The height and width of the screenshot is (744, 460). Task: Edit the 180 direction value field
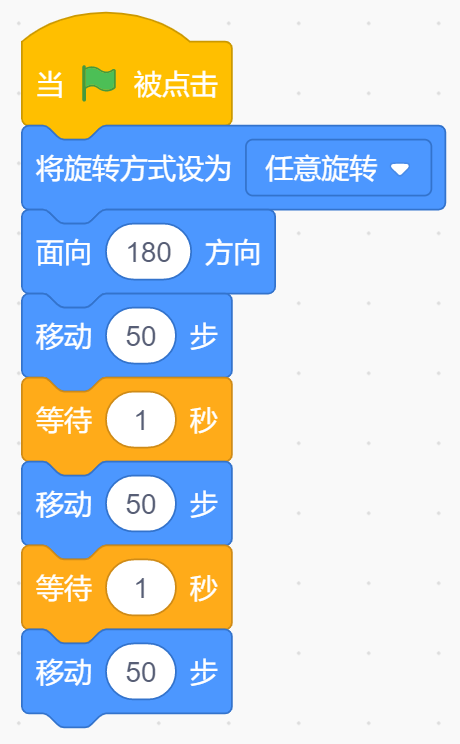tap(148, 251)
